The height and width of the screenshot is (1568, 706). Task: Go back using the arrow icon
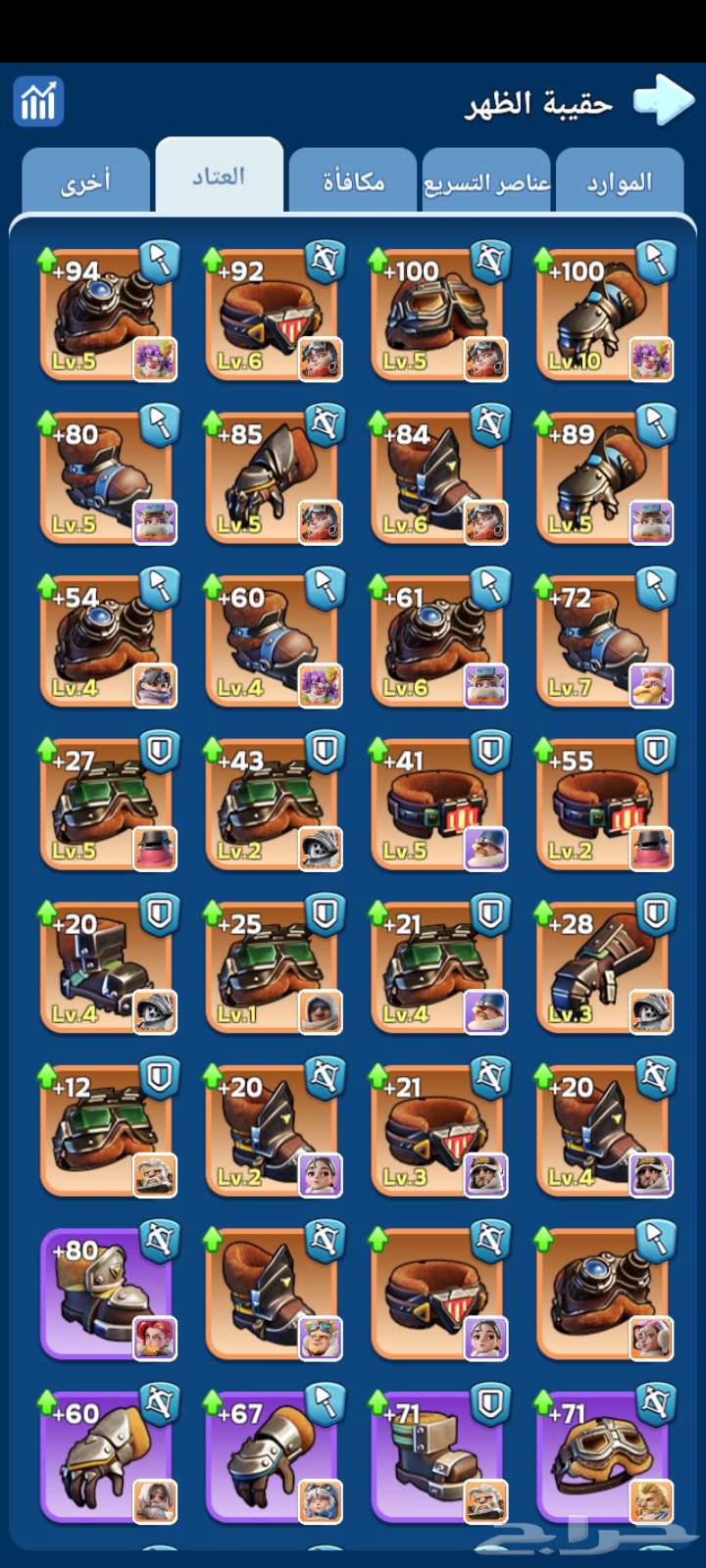click(663, 100)
